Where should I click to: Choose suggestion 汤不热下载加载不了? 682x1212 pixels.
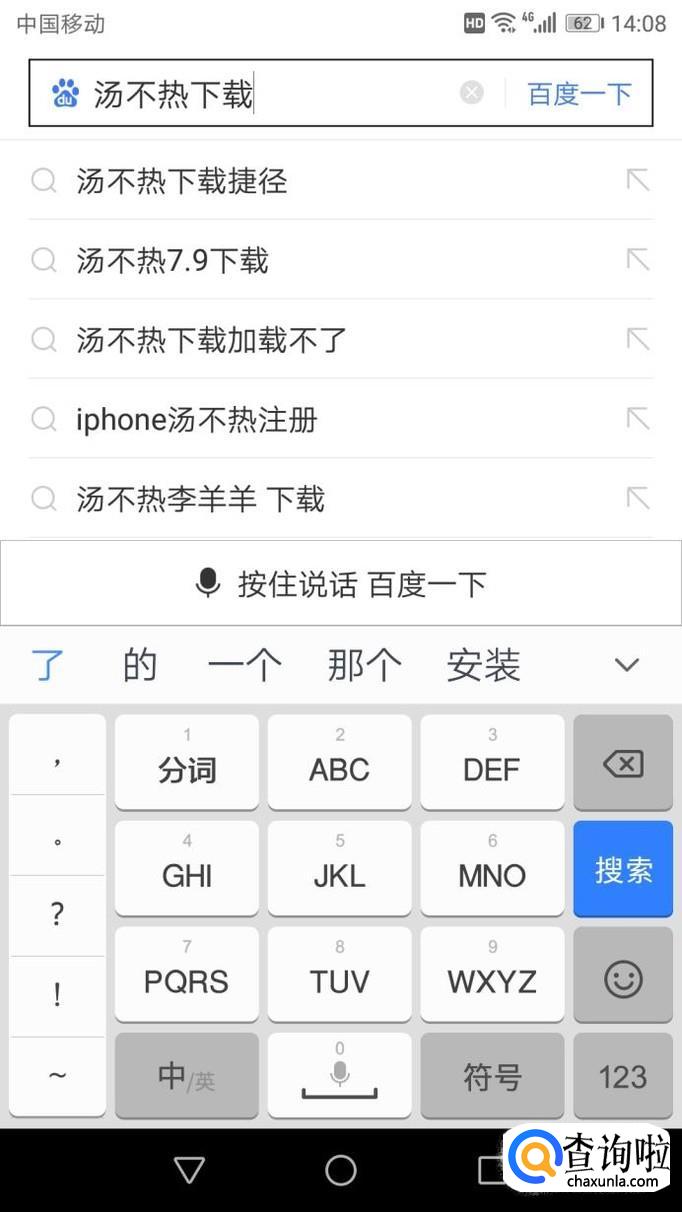341,339
